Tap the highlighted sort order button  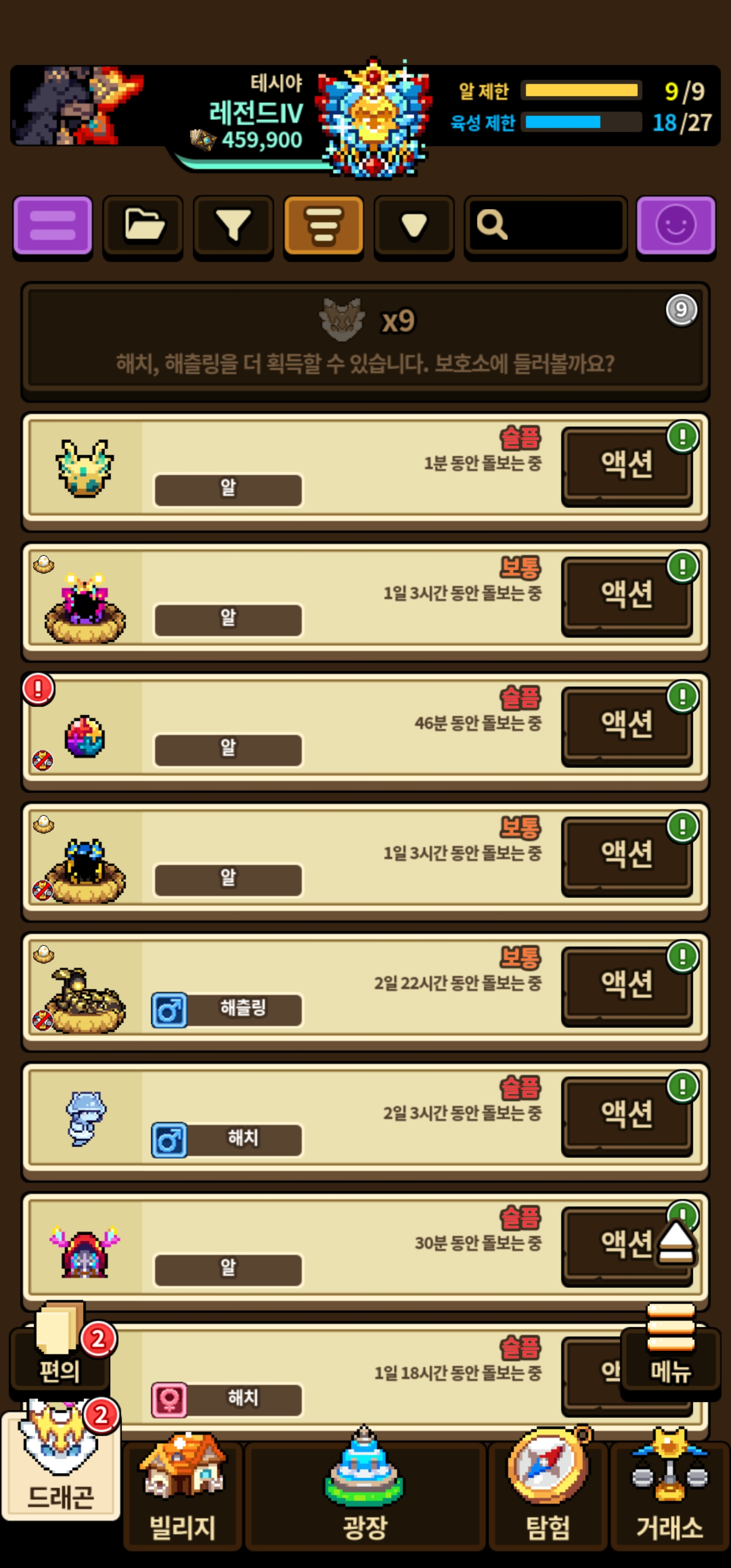tap(323, 226)
